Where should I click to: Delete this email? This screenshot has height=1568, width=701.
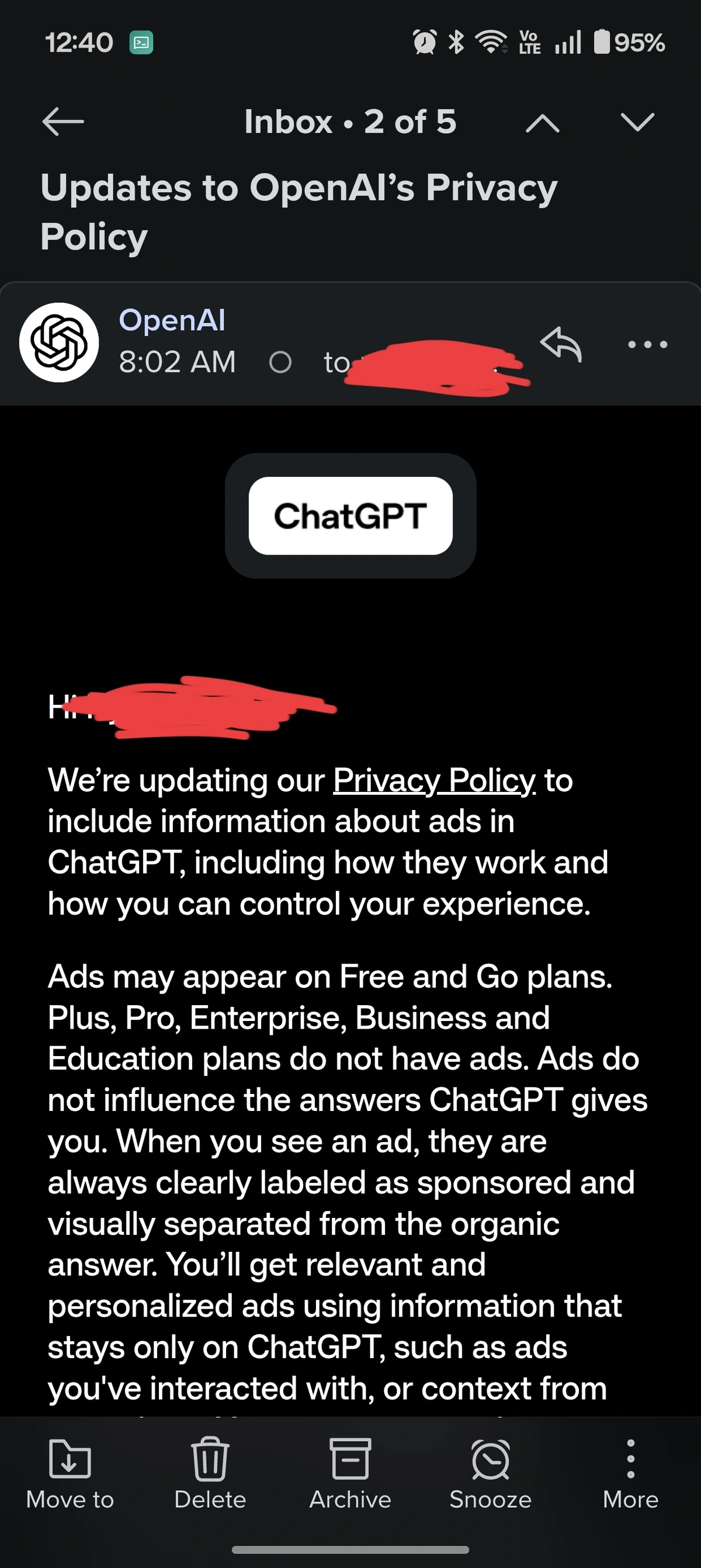click(210, 1474)
